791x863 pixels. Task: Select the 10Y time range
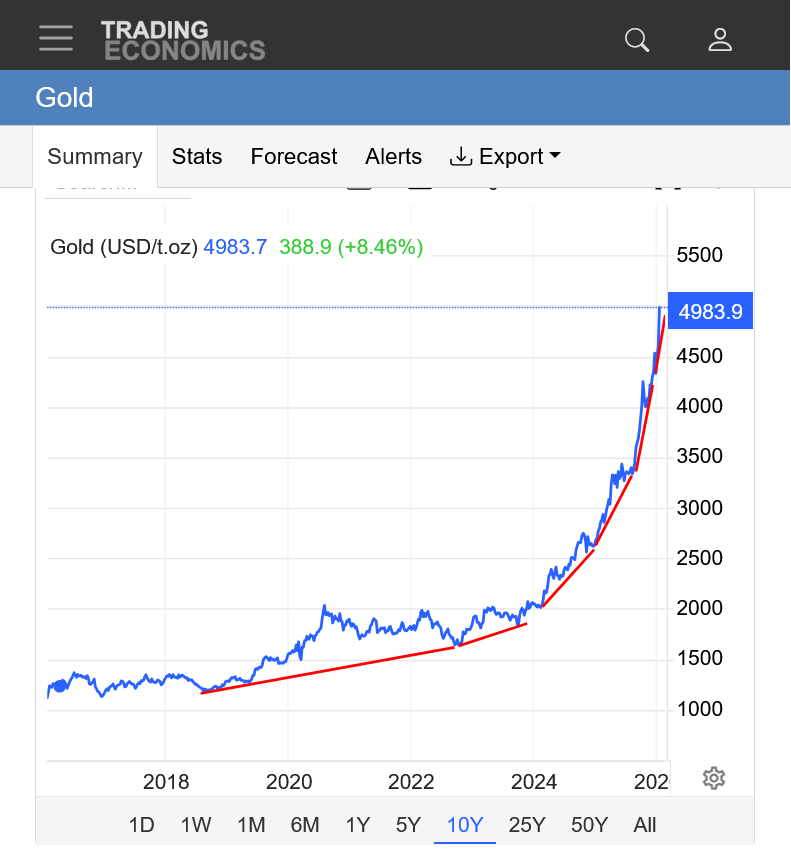click(465, 825)
